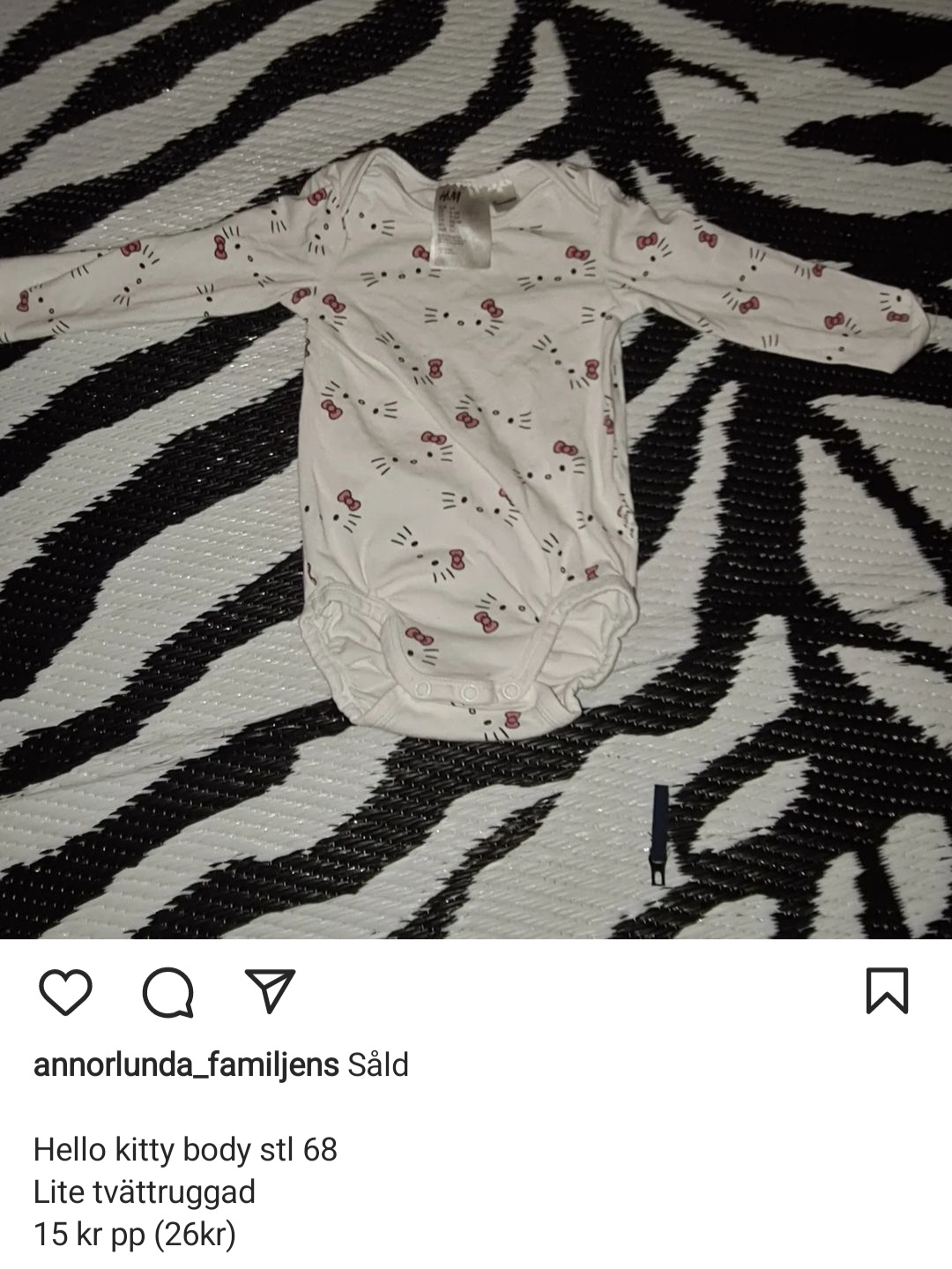
Task: Share this post via paper plane icon
Action: pyautogui.click(x=269, y=991)
